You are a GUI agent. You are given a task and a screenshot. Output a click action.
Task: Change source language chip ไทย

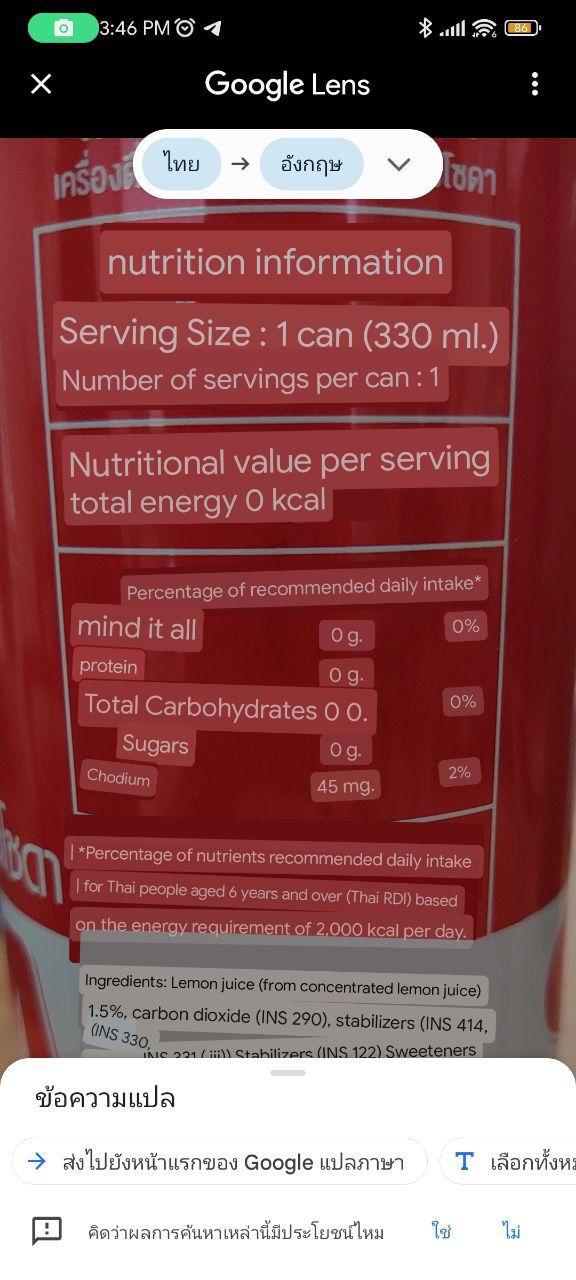coord(181,164)
